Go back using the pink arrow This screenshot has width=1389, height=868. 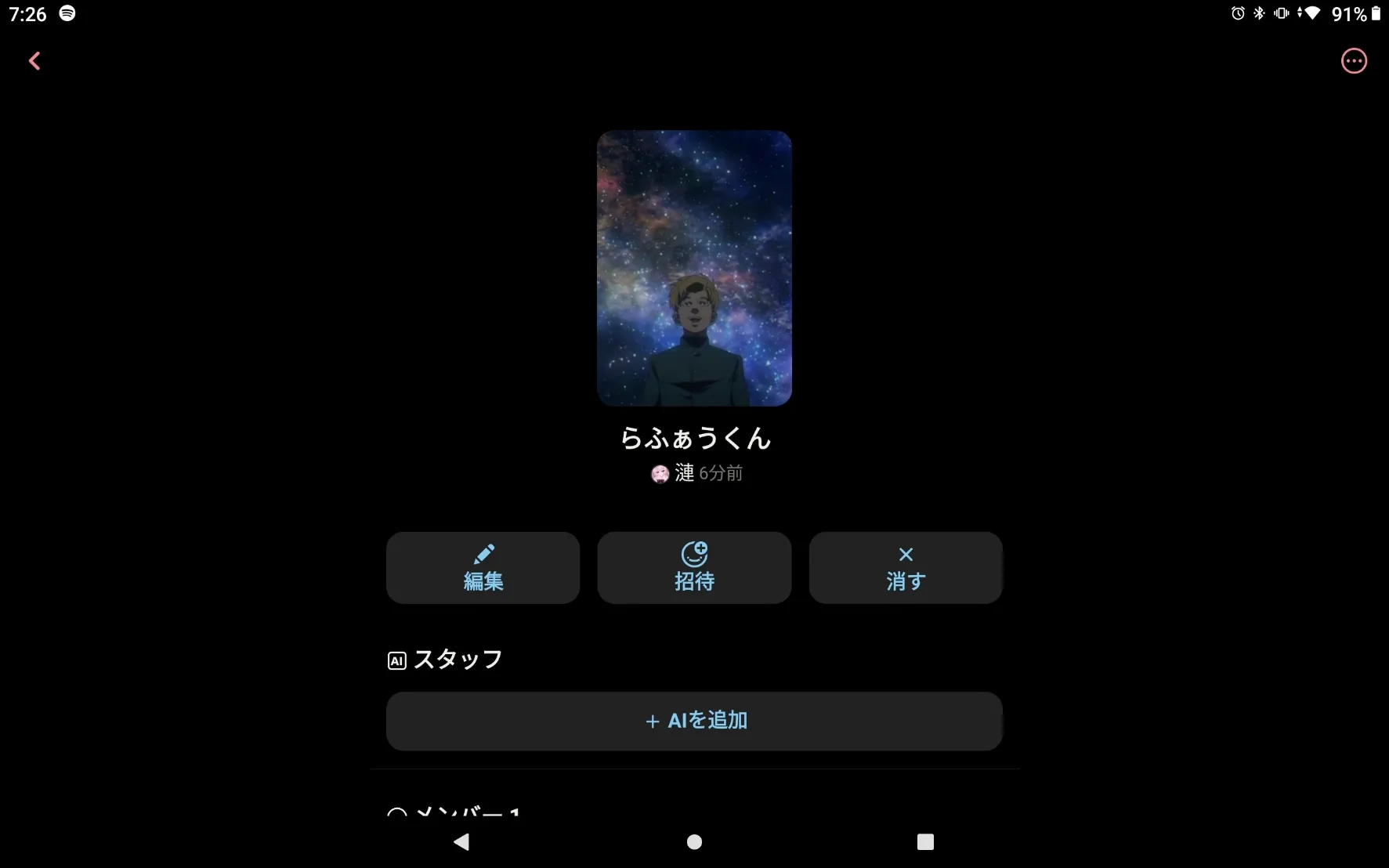pyautogui.click(x=34, y=61)
